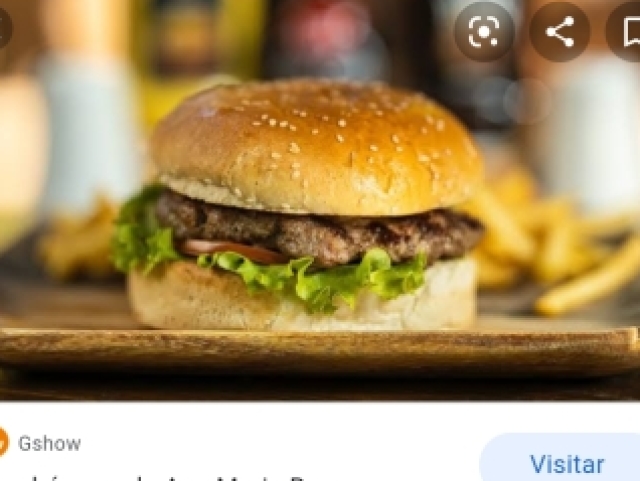Open the burger photo full view
The height and width of the screenshot is (481, 640).
310,220
